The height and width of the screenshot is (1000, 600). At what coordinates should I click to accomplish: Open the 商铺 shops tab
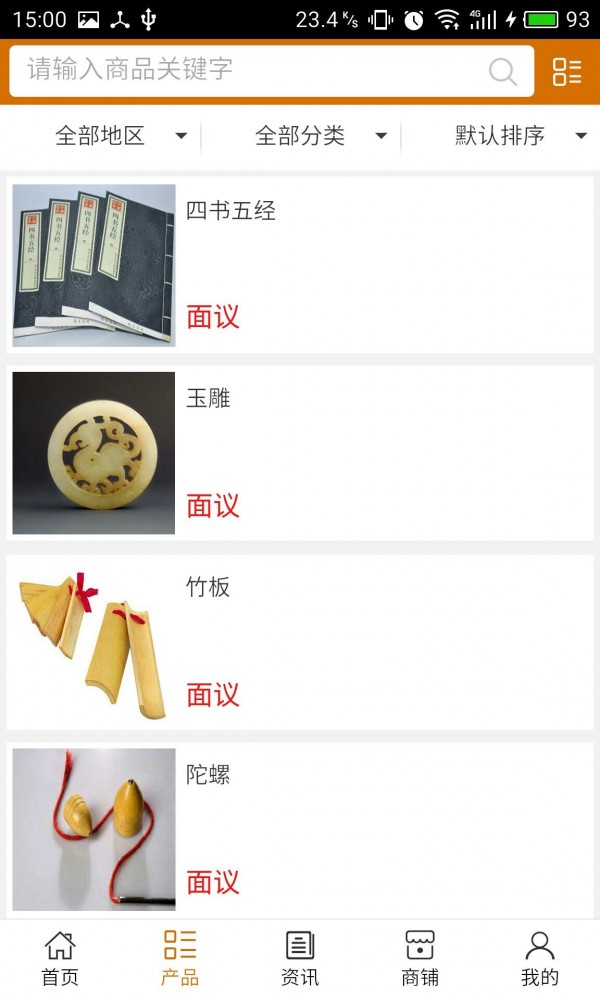click(420, 958)
